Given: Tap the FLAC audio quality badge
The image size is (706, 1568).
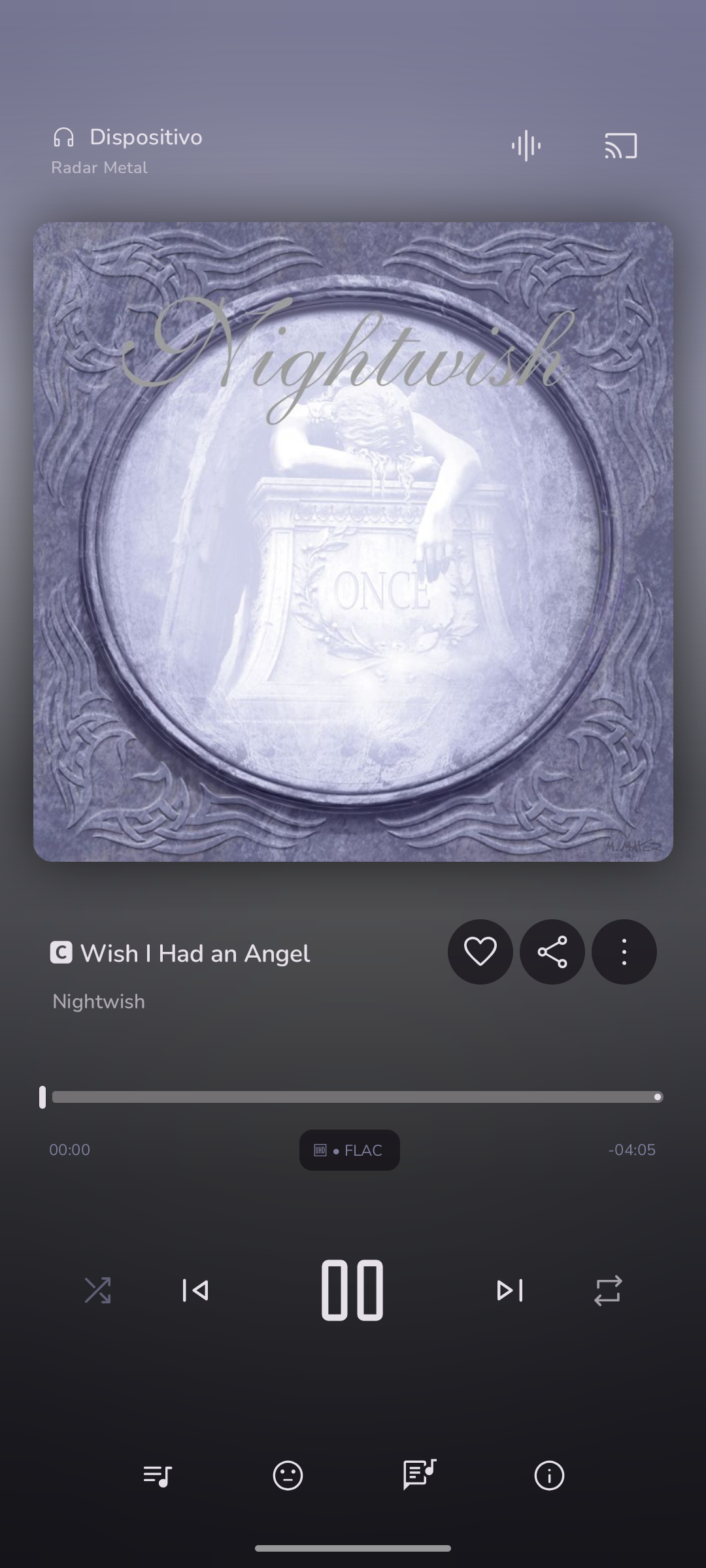Looking at the screenshot, I should pos(350,1150).
